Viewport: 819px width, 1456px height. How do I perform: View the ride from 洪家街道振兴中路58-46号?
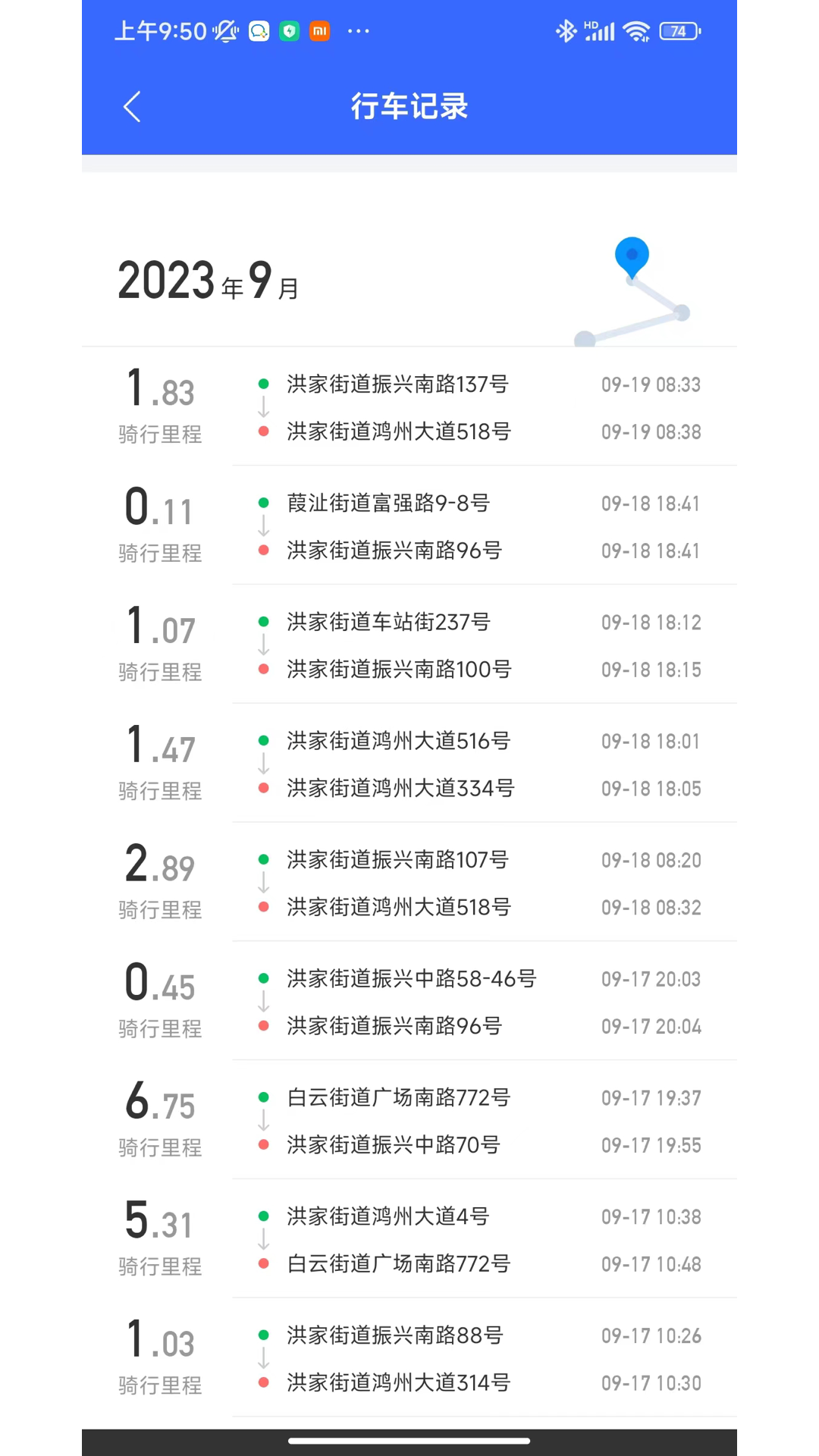click(409, 1002)
